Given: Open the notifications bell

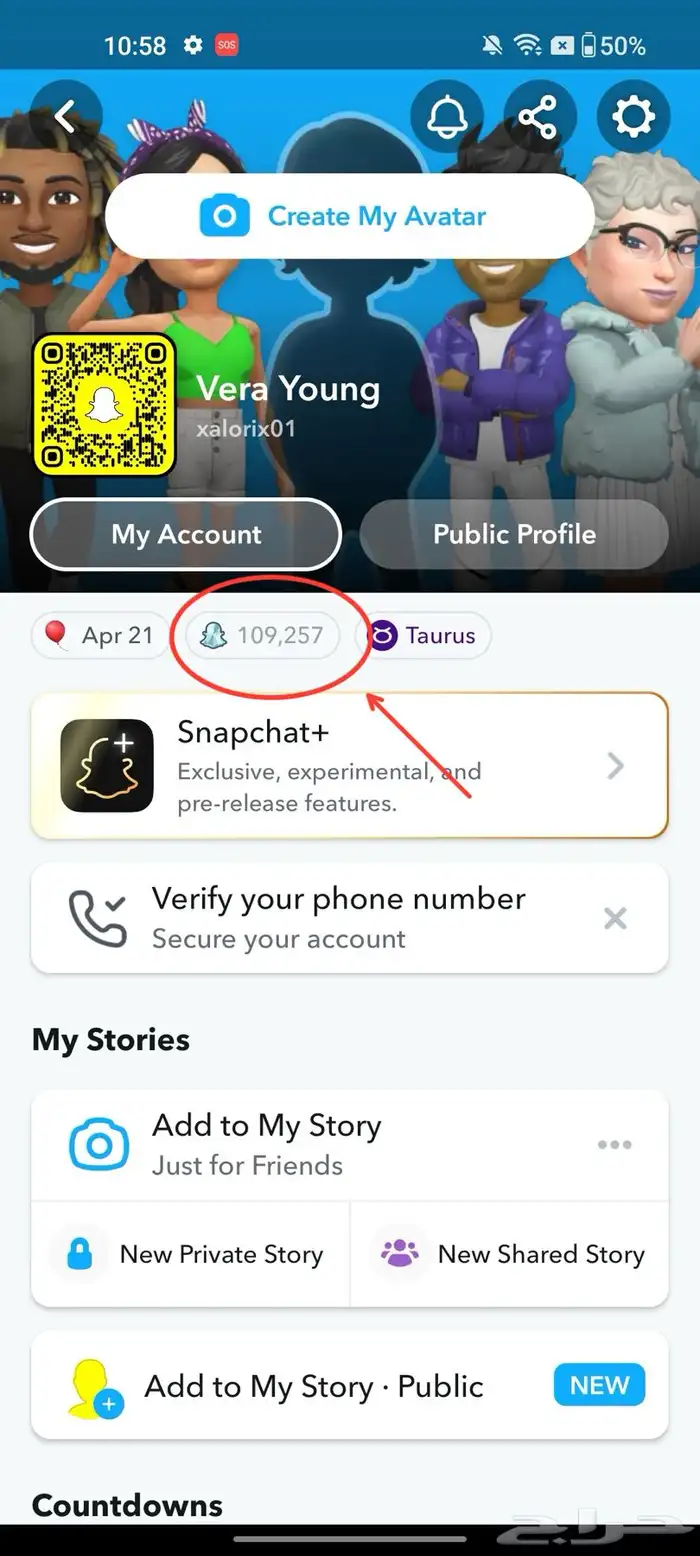Looking at the screenshot, I should tap(446, 117).
